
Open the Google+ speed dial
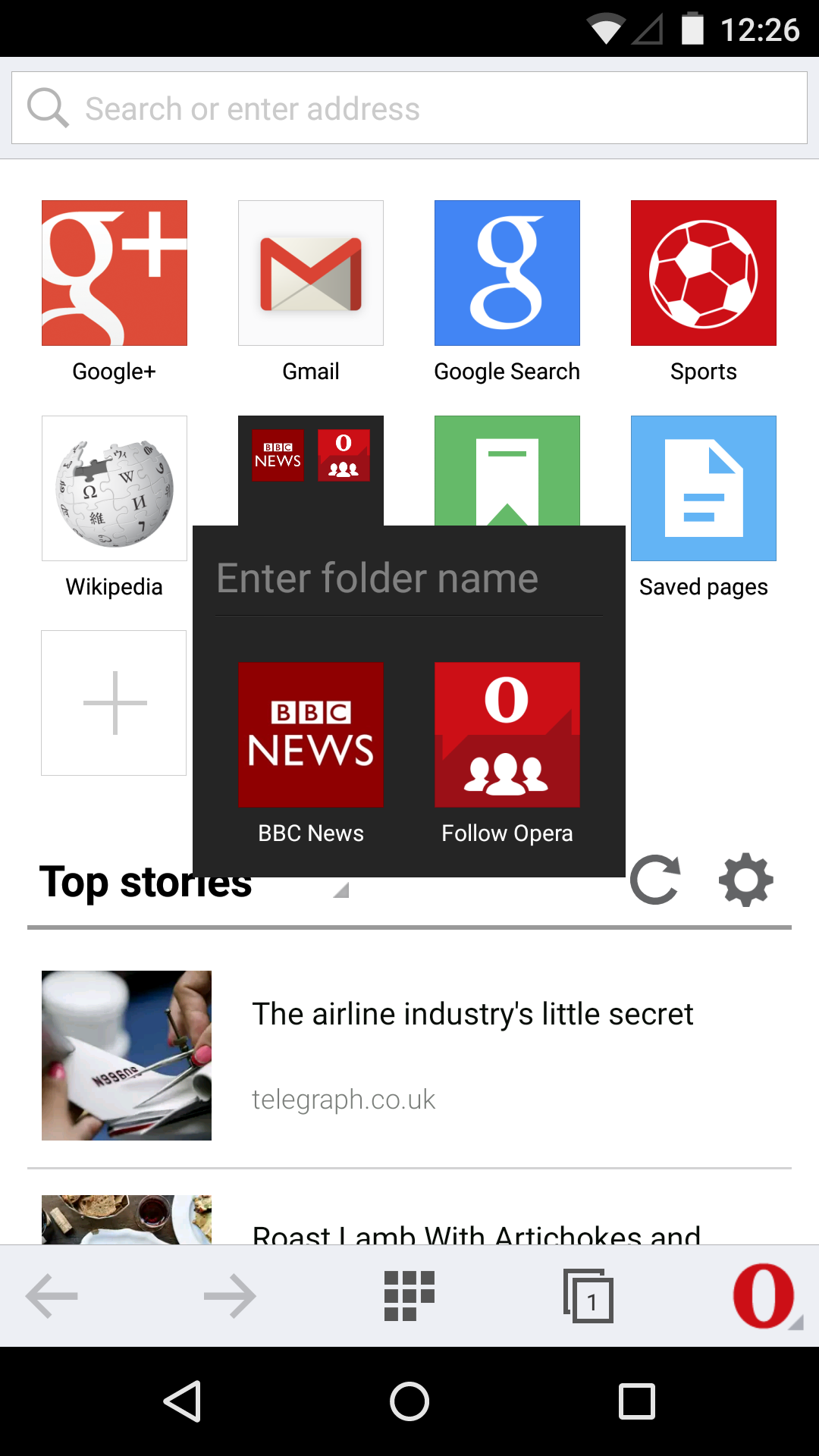point(115,273)
